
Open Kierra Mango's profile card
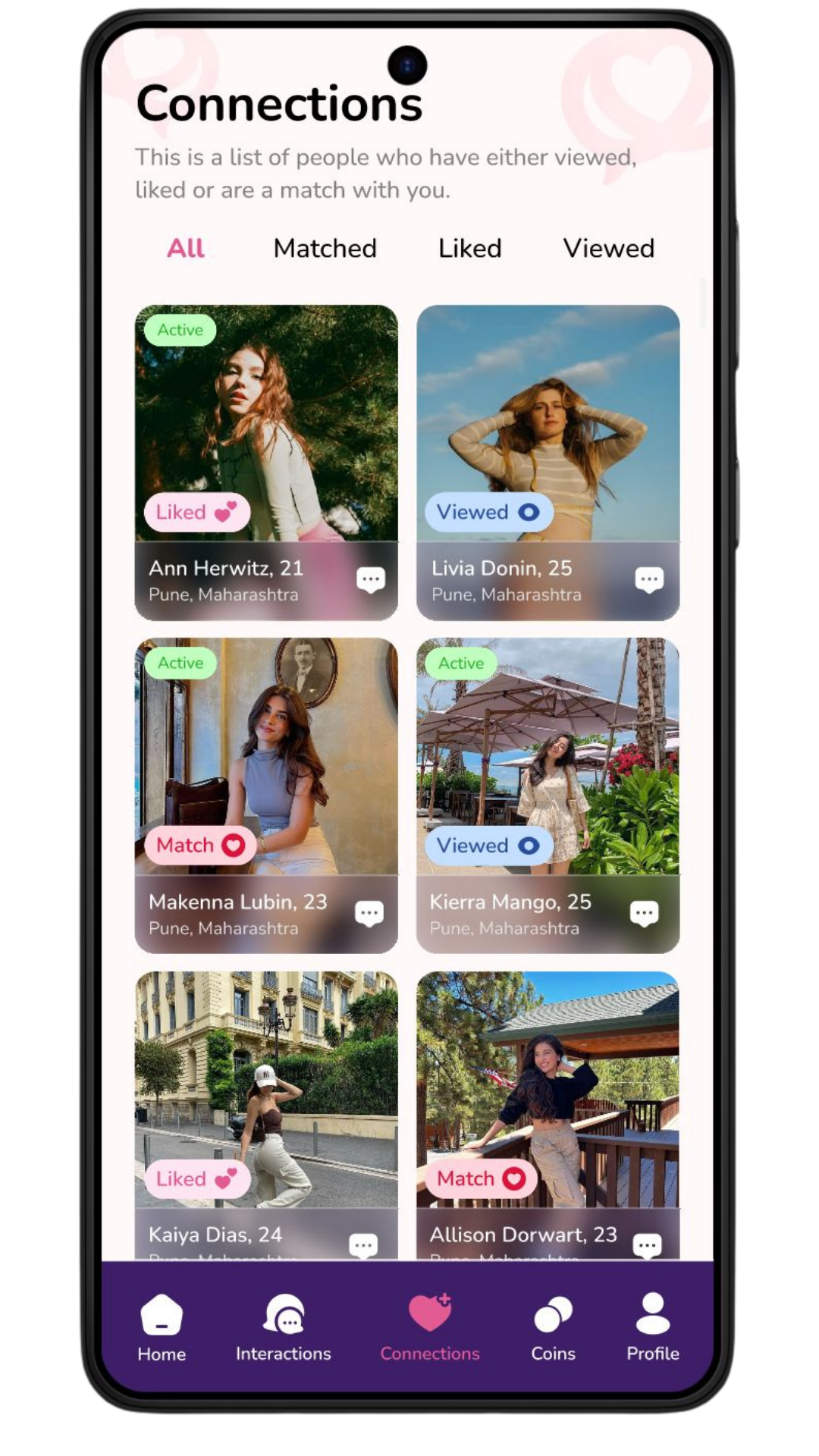click(x=548, y=758)
